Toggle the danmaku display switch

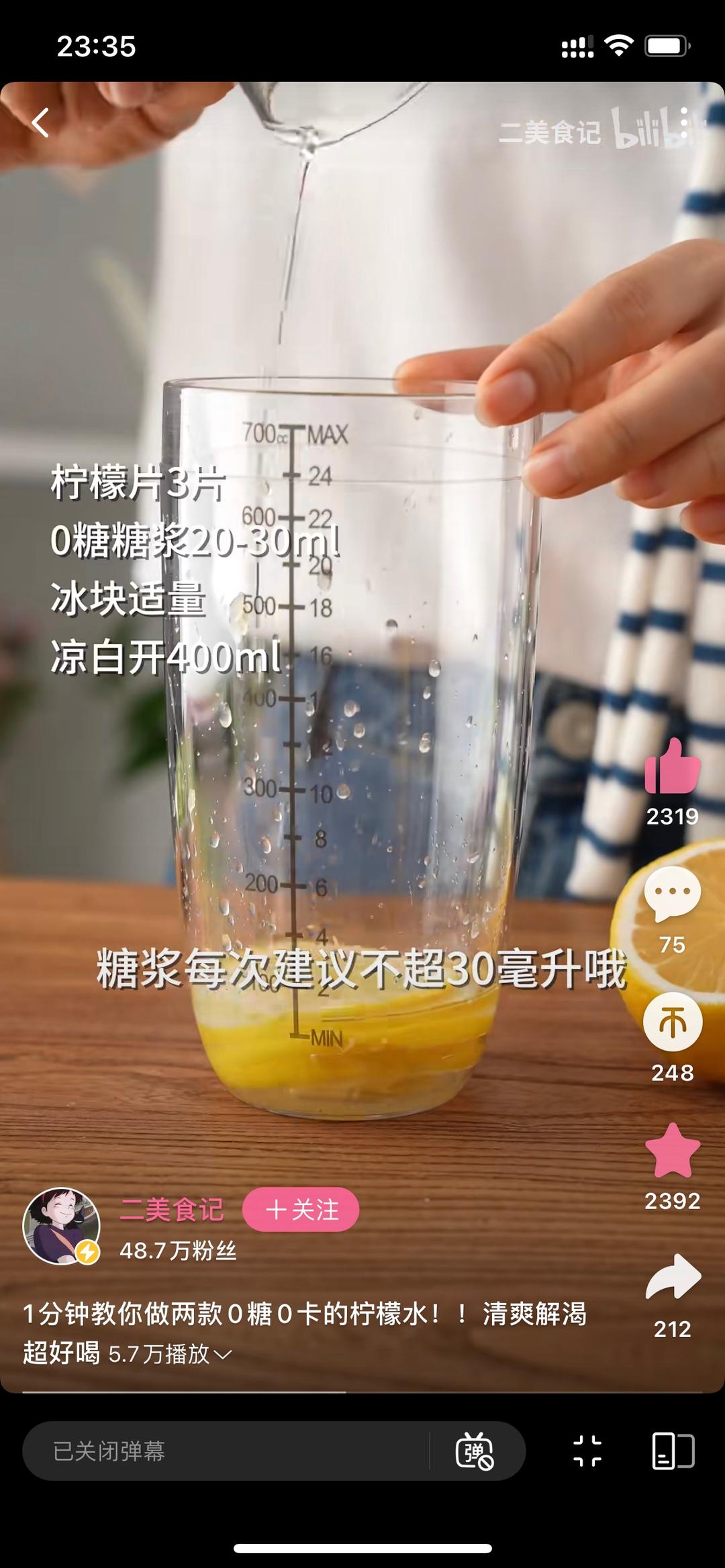tap(475, 1451)
